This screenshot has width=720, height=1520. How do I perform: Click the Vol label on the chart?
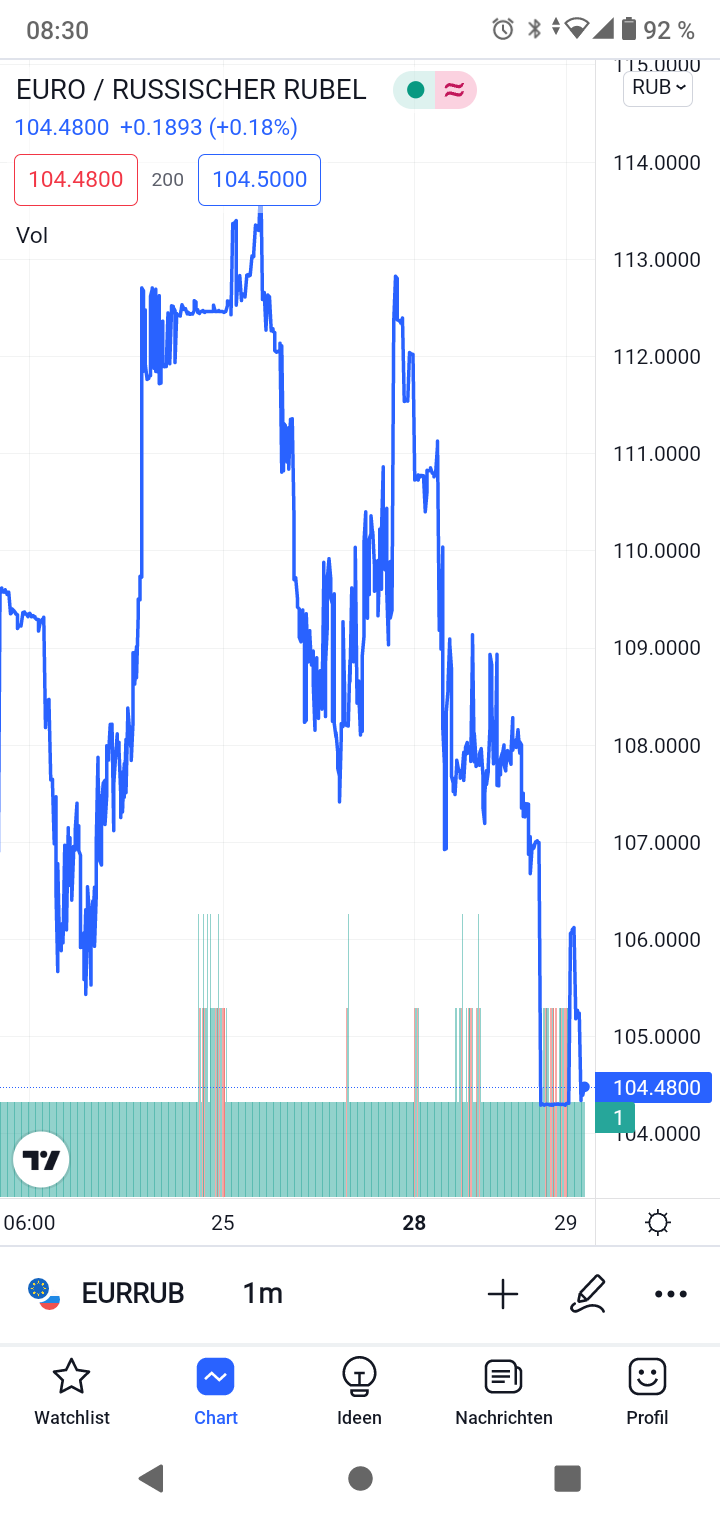(33, 234)
